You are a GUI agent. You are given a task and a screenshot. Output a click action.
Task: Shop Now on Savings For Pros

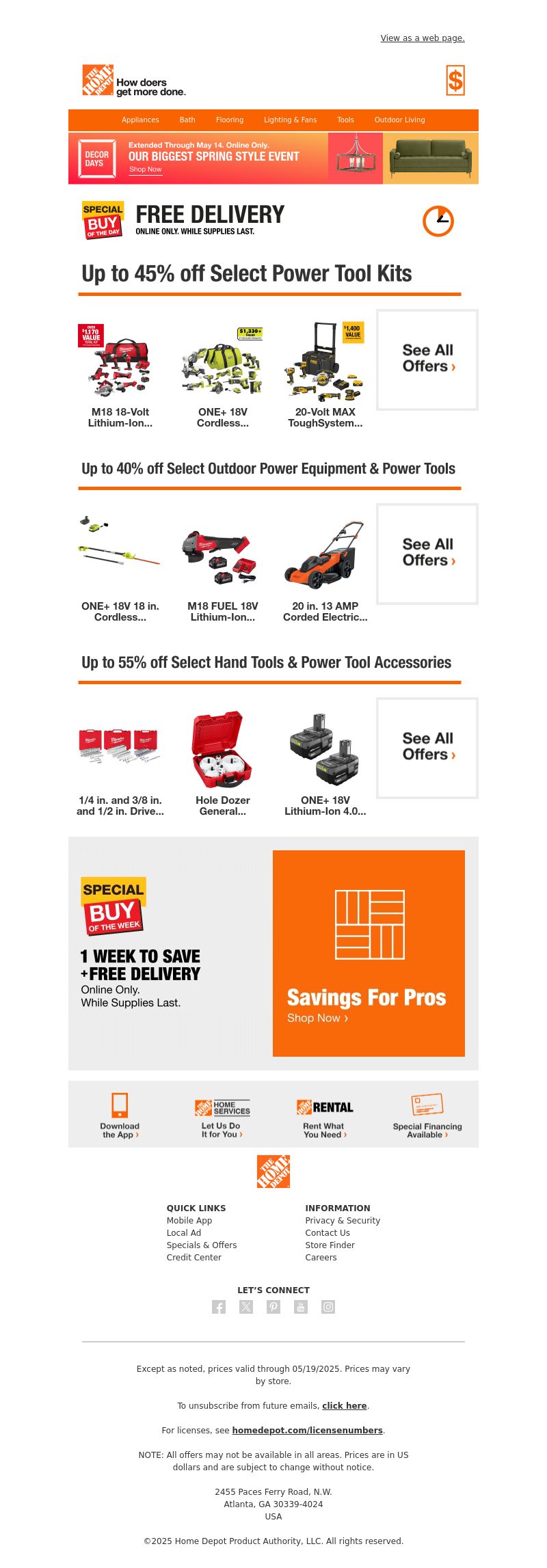(x=317, y=1018)
